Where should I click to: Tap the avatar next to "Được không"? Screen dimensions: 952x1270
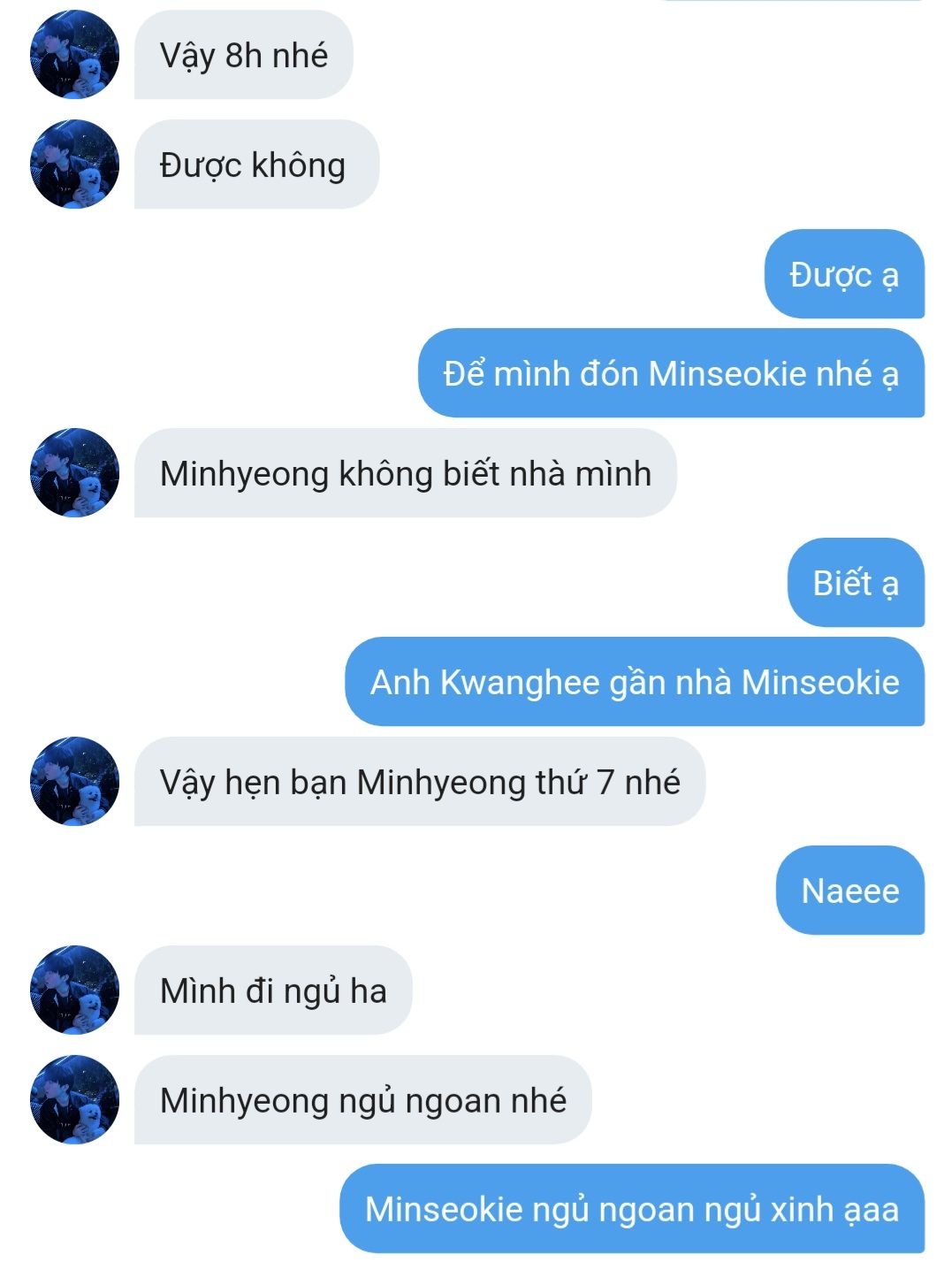coord(74,164)
